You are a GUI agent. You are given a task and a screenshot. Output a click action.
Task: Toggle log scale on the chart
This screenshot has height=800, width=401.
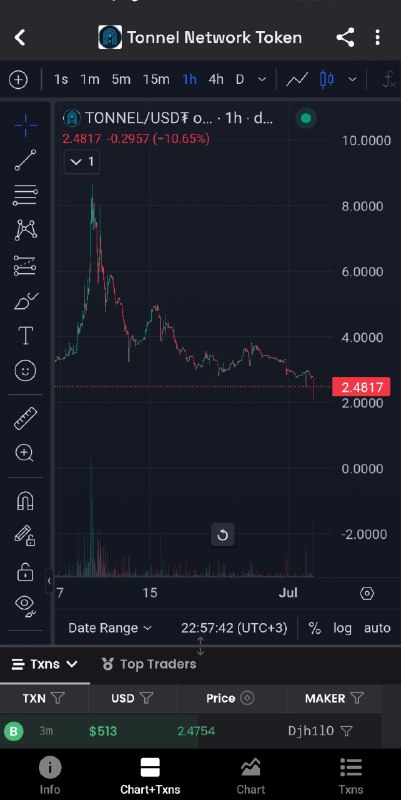(x=342, y=628)
